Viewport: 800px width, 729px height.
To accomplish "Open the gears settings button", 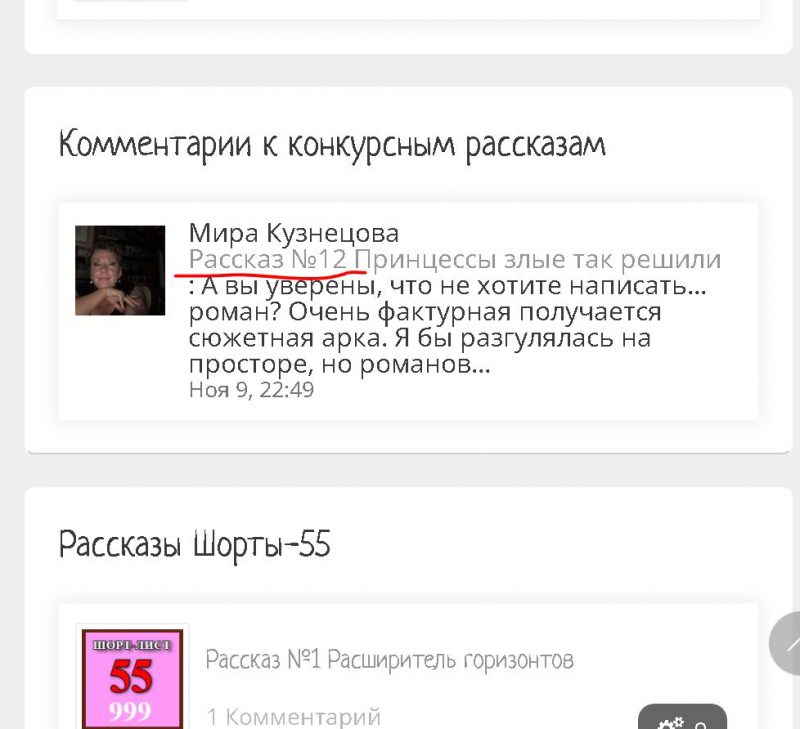I will [x=682, y=717].
